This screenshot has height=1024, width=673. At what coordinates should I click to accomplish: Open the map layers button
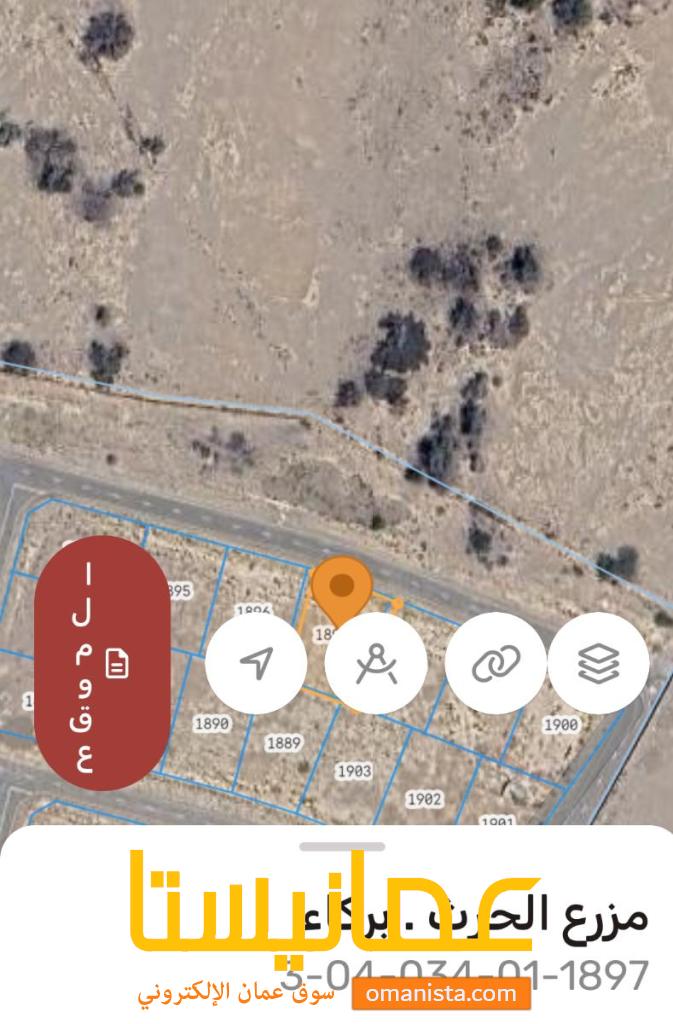[599, 663]
